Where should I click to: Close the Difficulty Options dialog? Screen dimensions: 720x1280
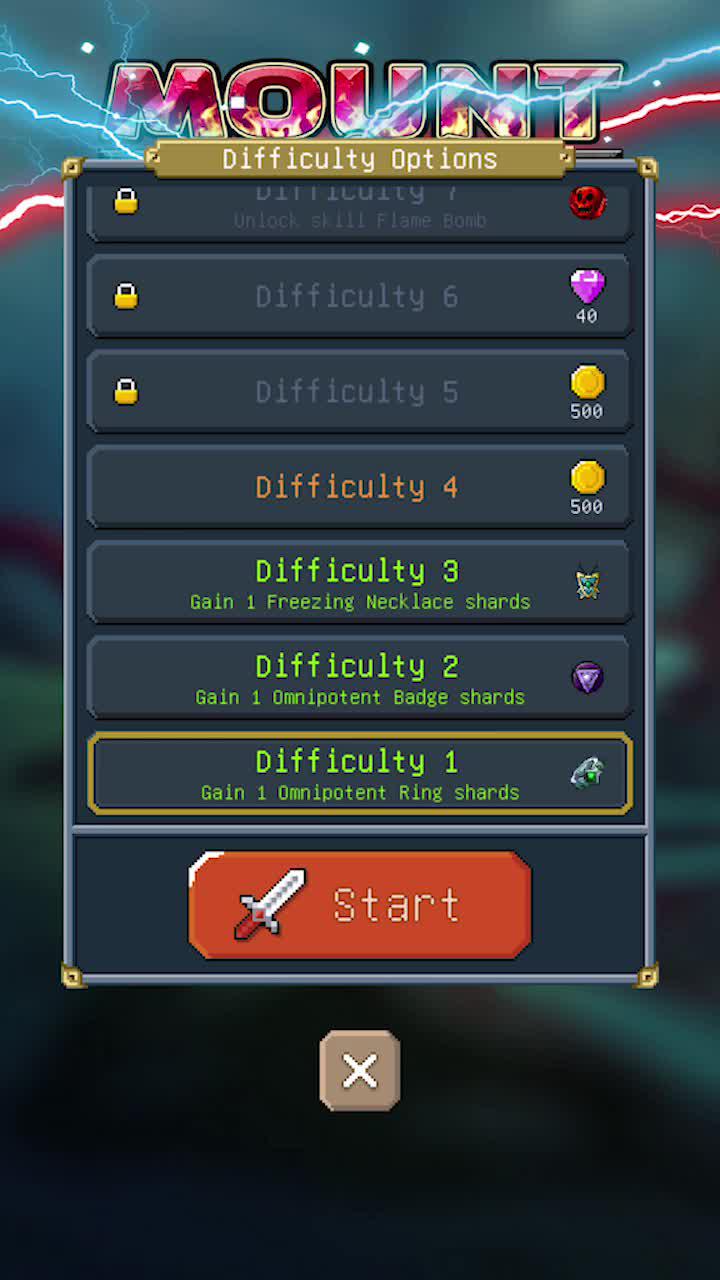pos(360,1071)
